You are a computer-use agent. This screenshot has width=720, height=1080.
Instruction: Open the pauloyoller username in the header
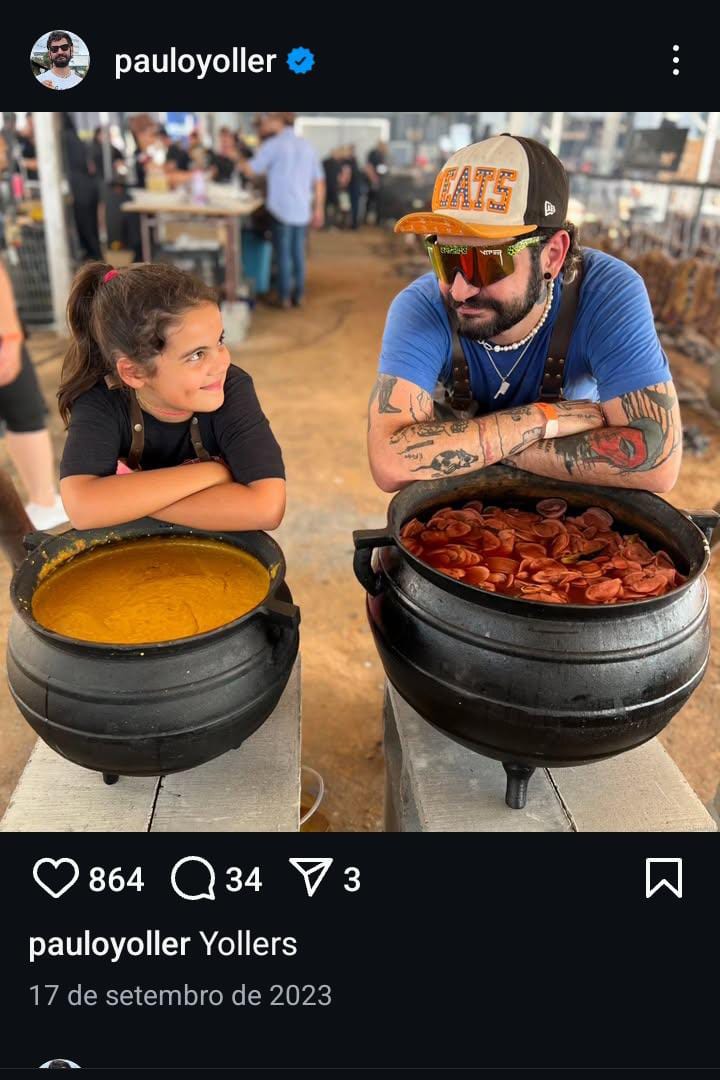pyautogui.click(x=195, y=61)
